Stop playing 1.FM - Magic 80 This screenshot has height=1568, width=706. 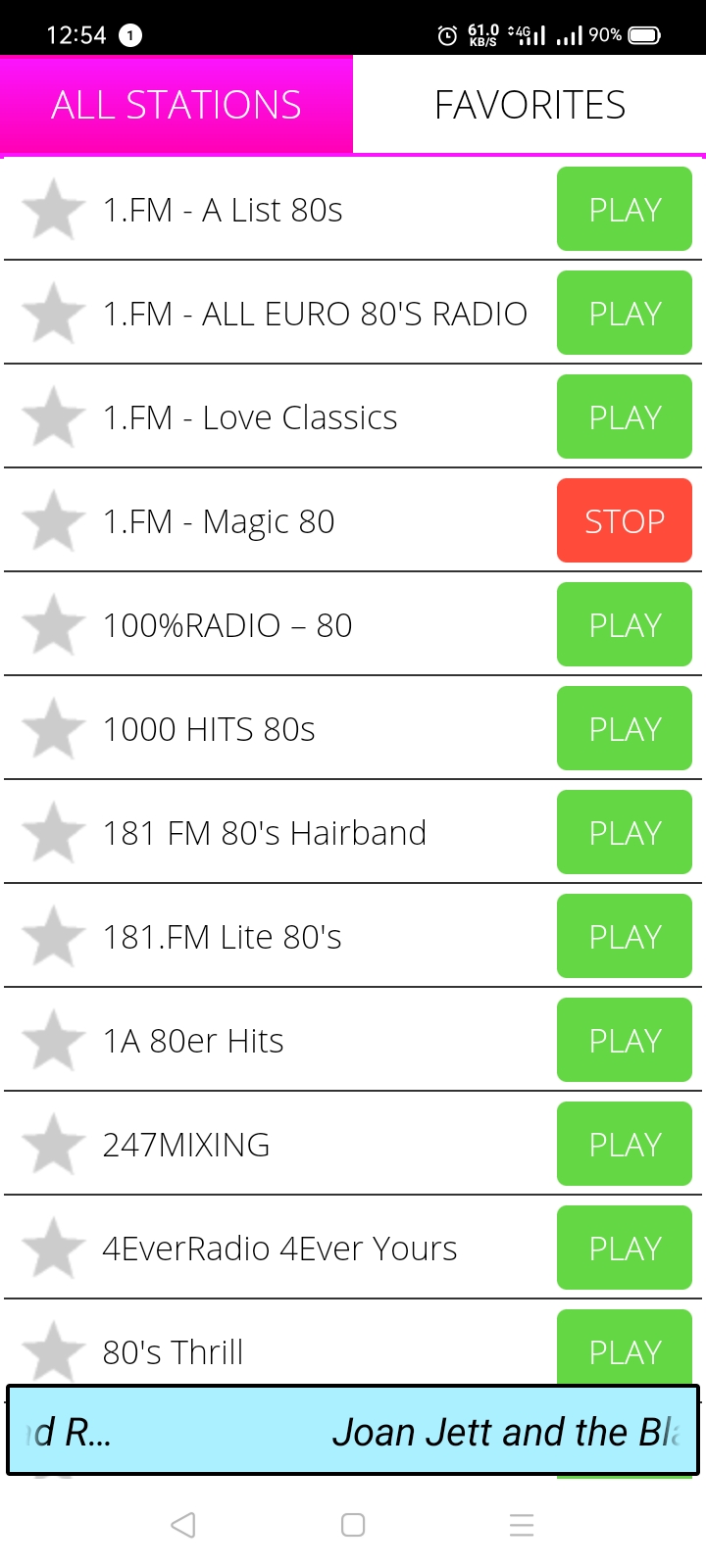pyautogui.click(x=624, y=520)
